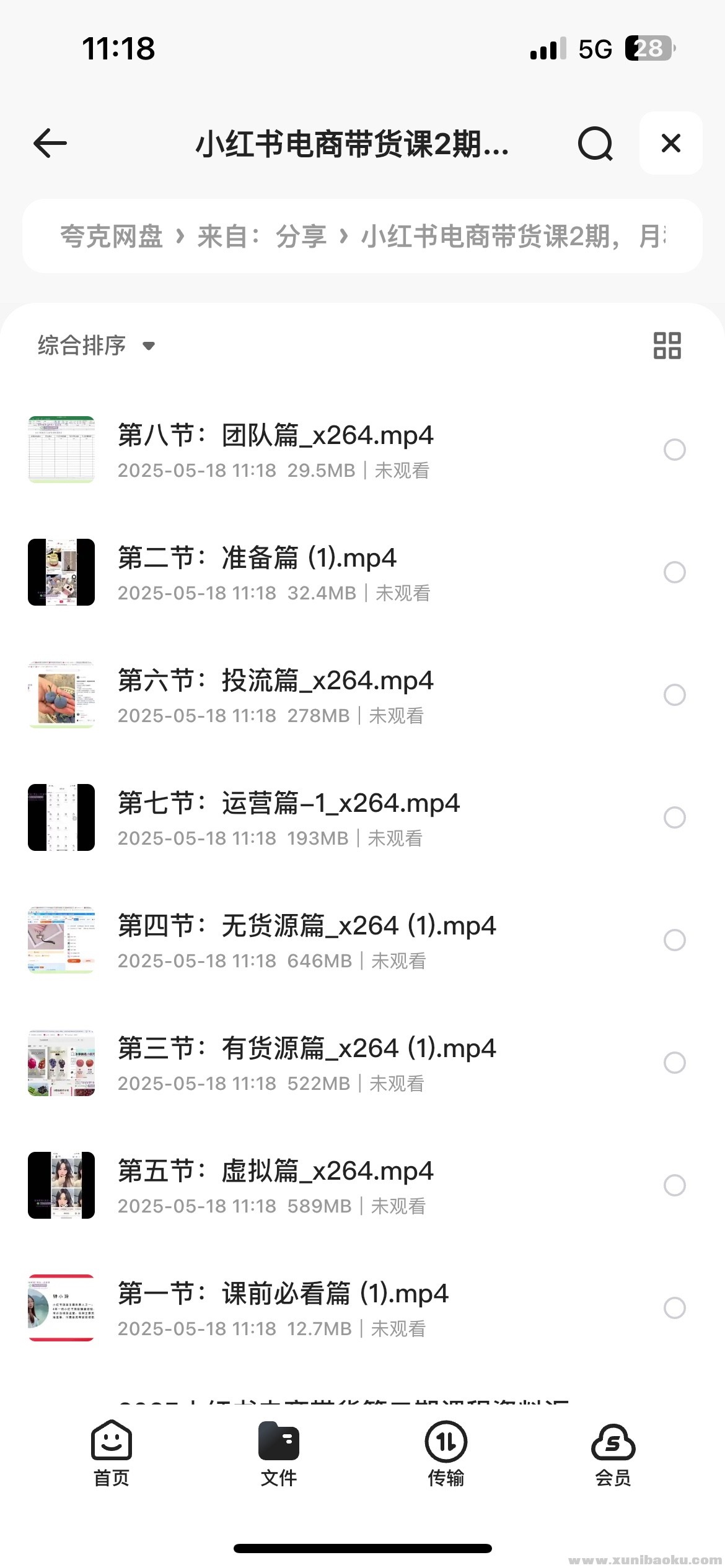Go back using the arrow icon
Image resolution: width=725 pixels, height=1568 pixels.
50,144
